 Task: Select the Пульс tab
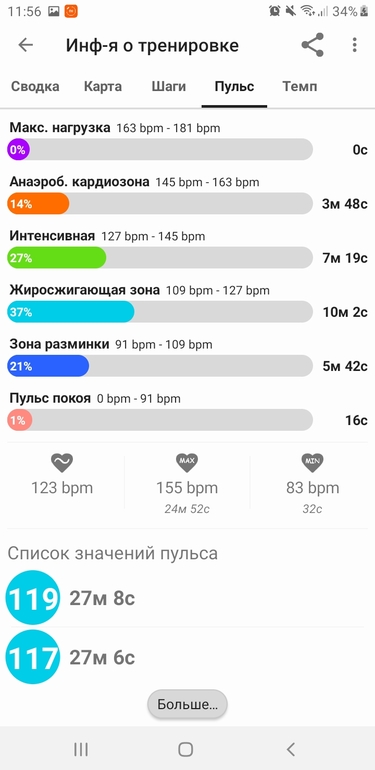click(234, 87)
